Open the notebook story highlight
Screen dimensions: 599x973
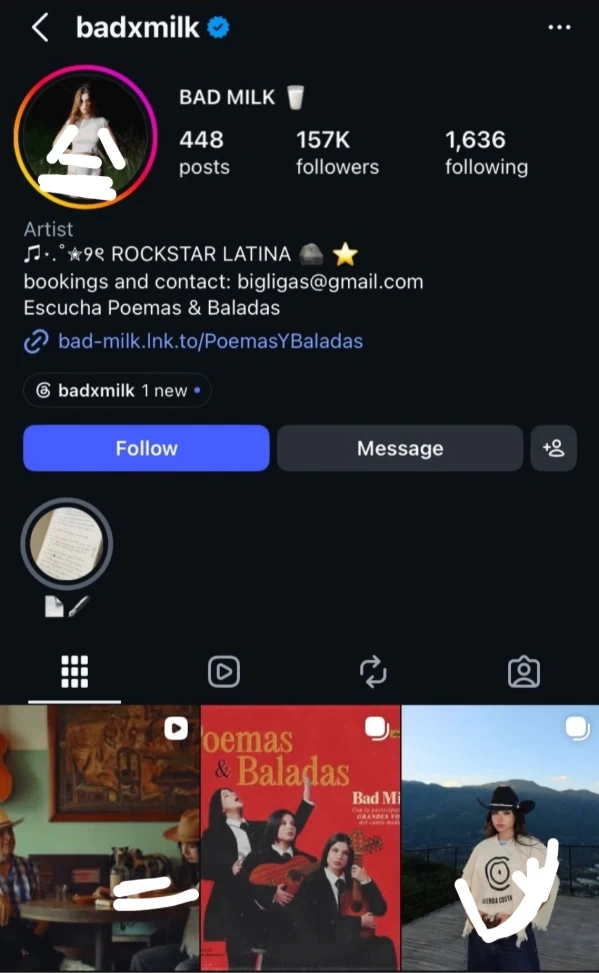pos(66,544)
